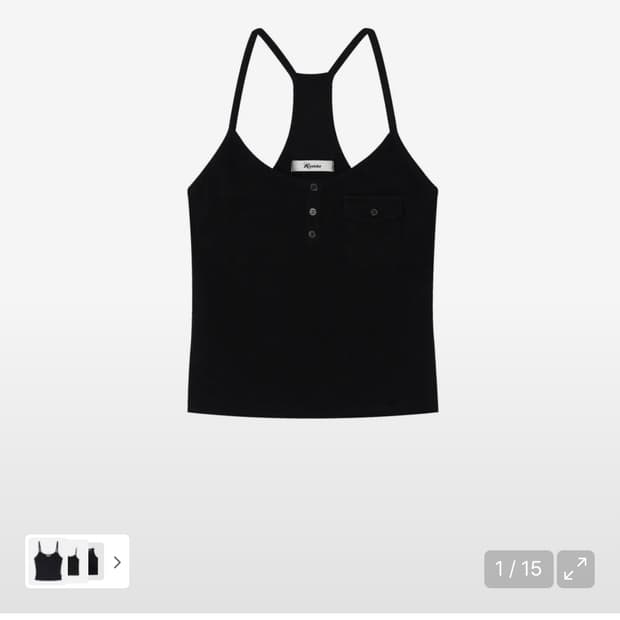Expand the product image to fullscreen
The width and height of the screenshot is (620, 620).
tap(575, 569)
